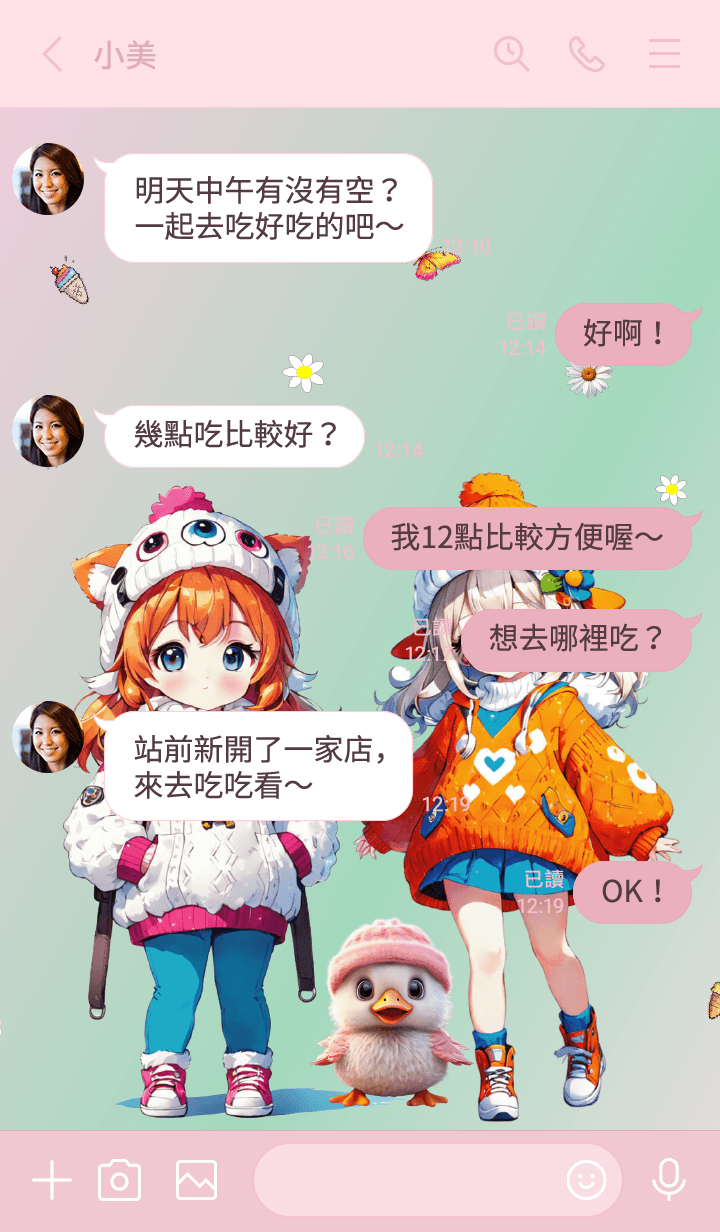Pick a photo from the gallery
The height and width of the screenshot is (1232, 720).
[196, 1181]
